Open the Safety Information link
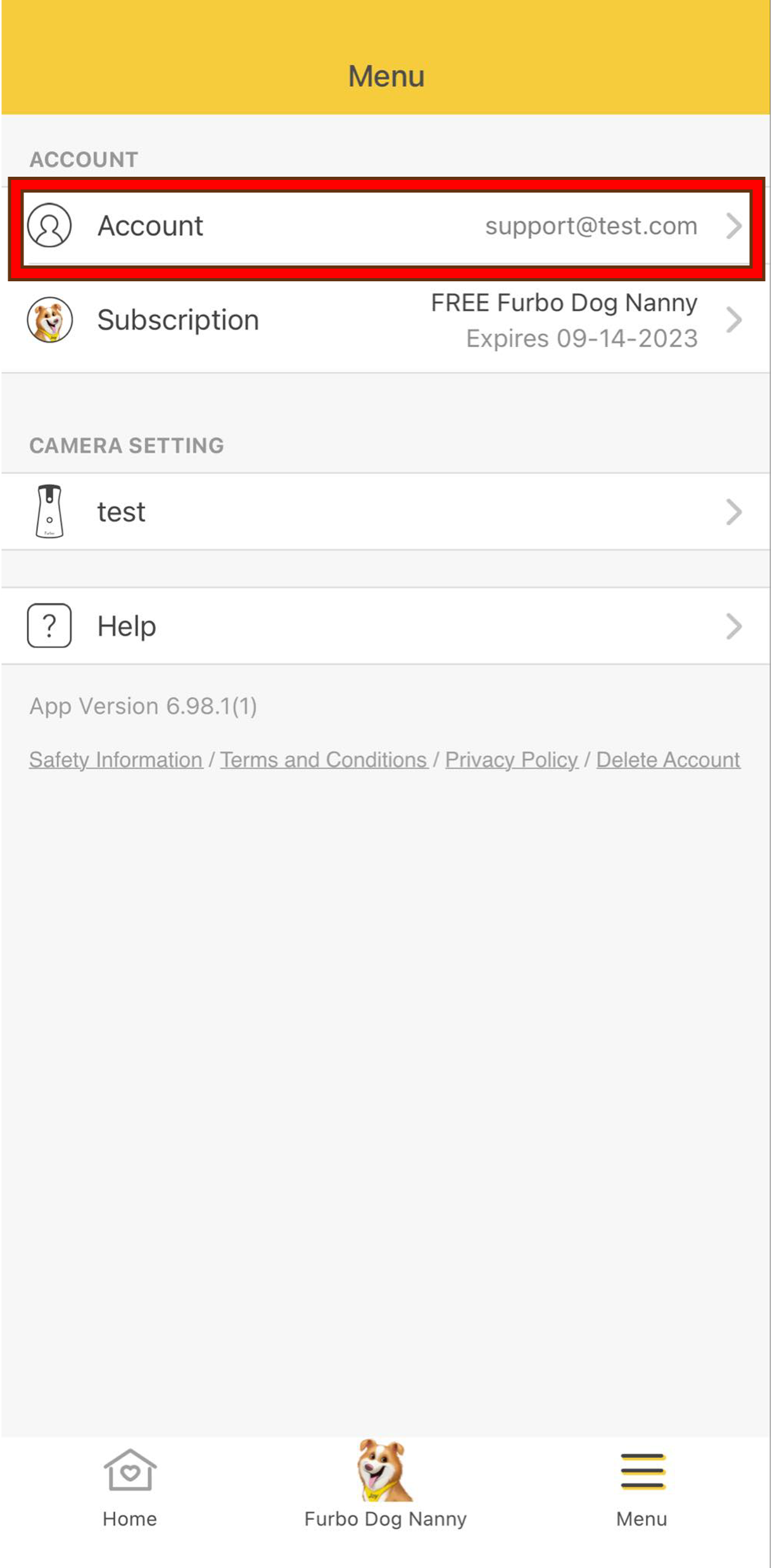This screenshot has height=1568, width=772. [x=116, y=760]
